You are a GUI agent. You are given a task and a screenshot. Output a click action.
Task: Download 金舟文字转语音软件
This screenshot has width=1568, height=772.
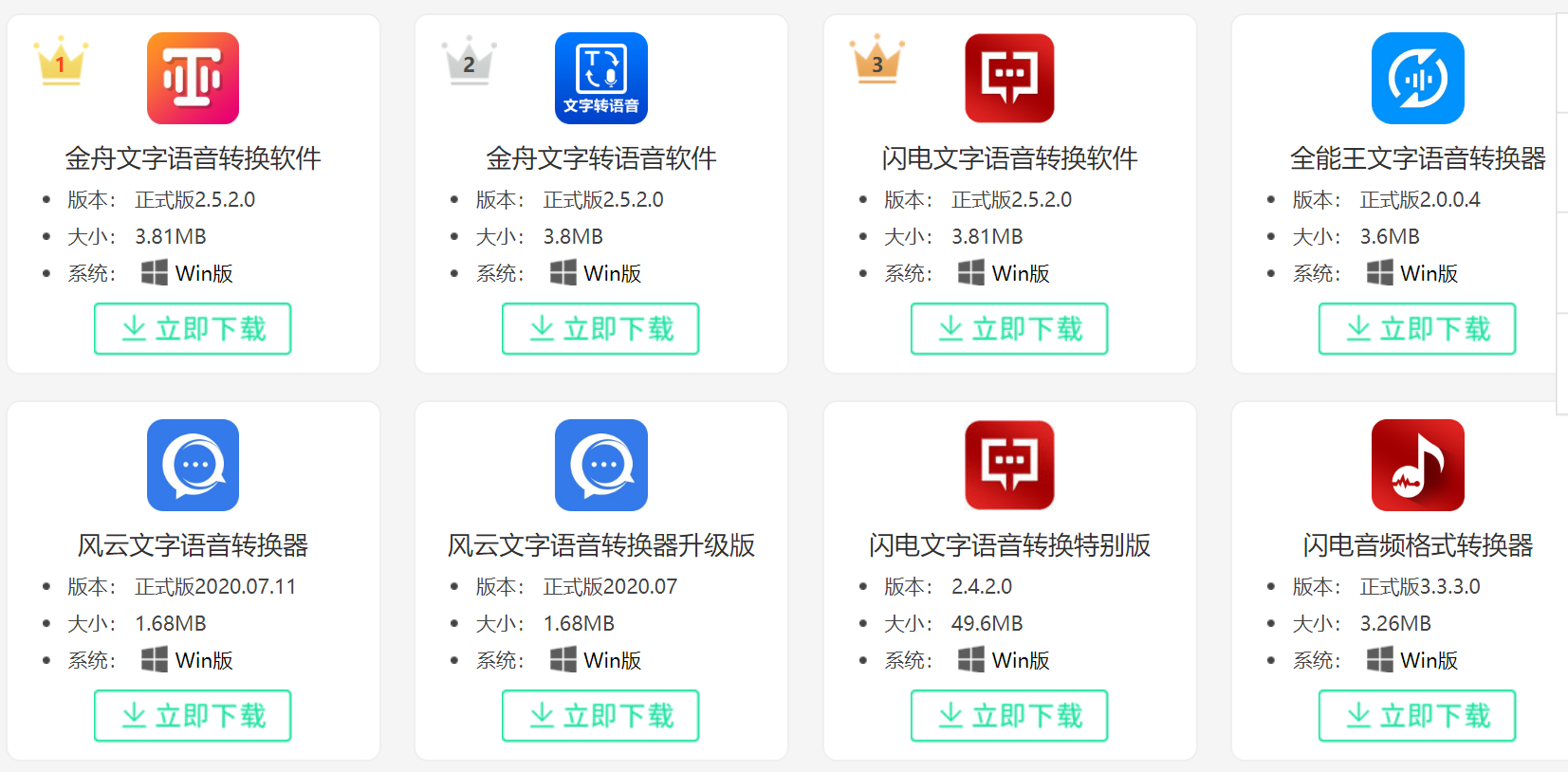(x=600, y=329)
